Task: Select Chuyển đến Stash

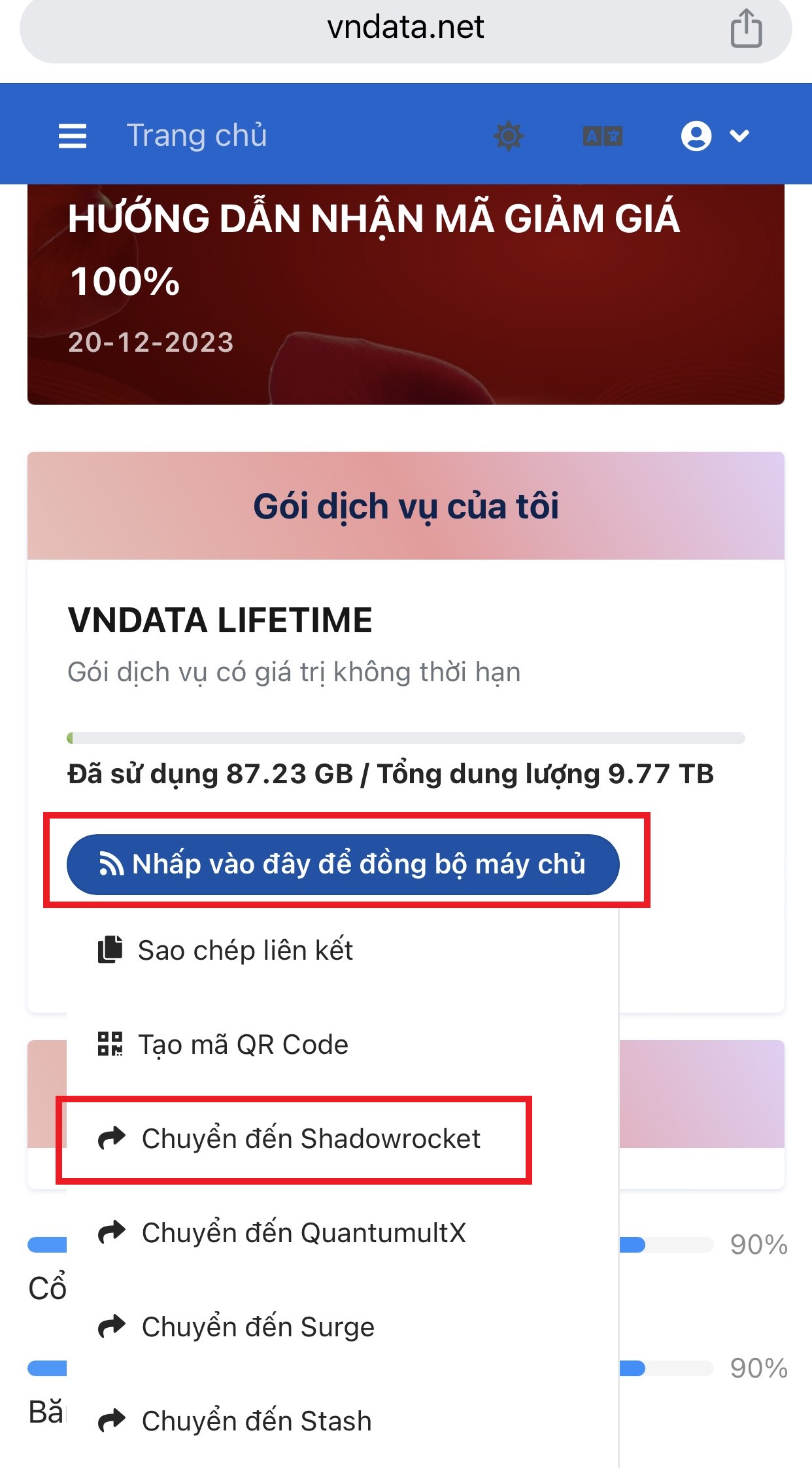Action: pyautogui.click(x=256, y=1421)
